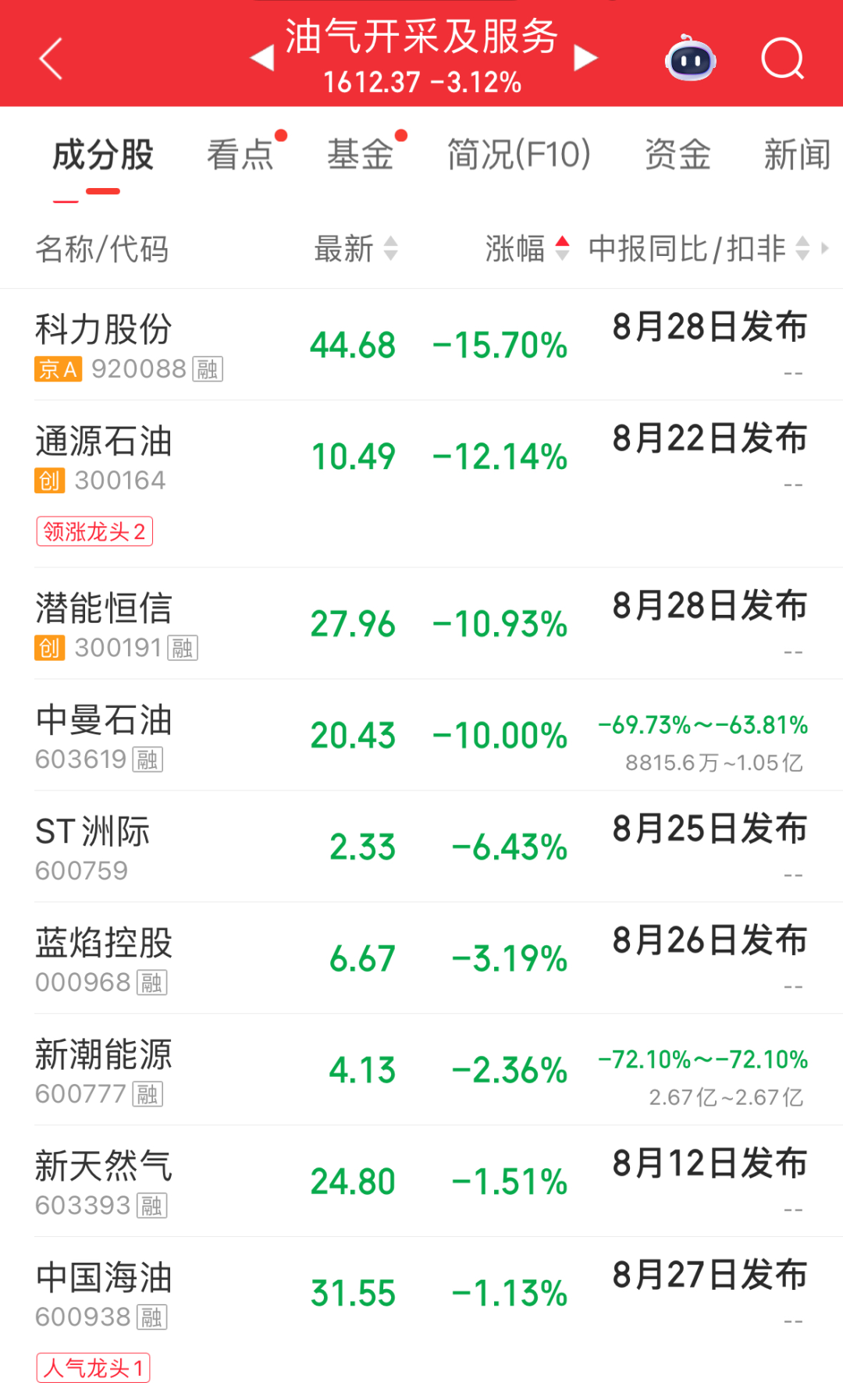This screenshot has width=843, height=1400.
Task: Open ST洲际 stock details
Action: tap(421, 847)
